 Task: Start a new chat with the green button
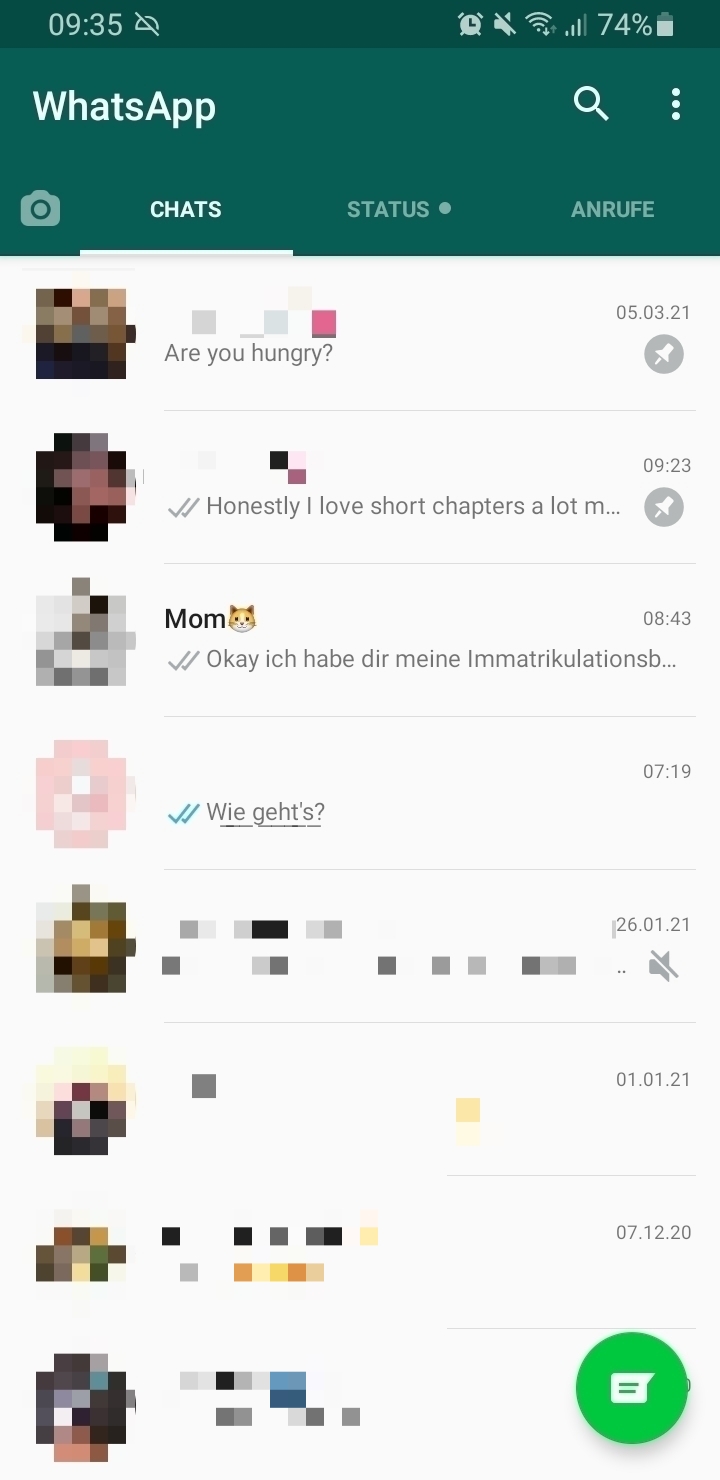click(x=631, y=1388)
